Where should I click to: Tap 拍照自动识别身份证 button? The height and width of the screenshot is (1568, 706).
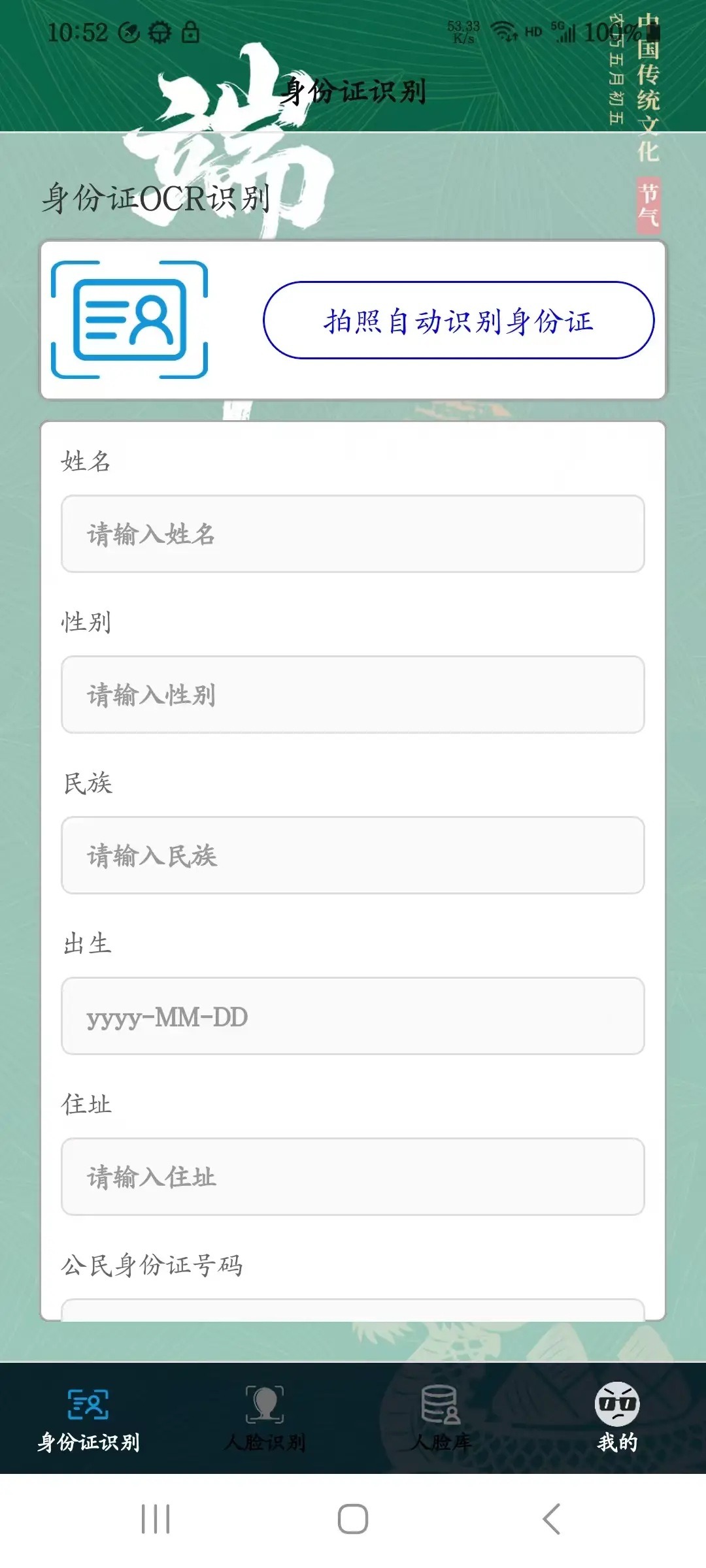click(458, 320)
